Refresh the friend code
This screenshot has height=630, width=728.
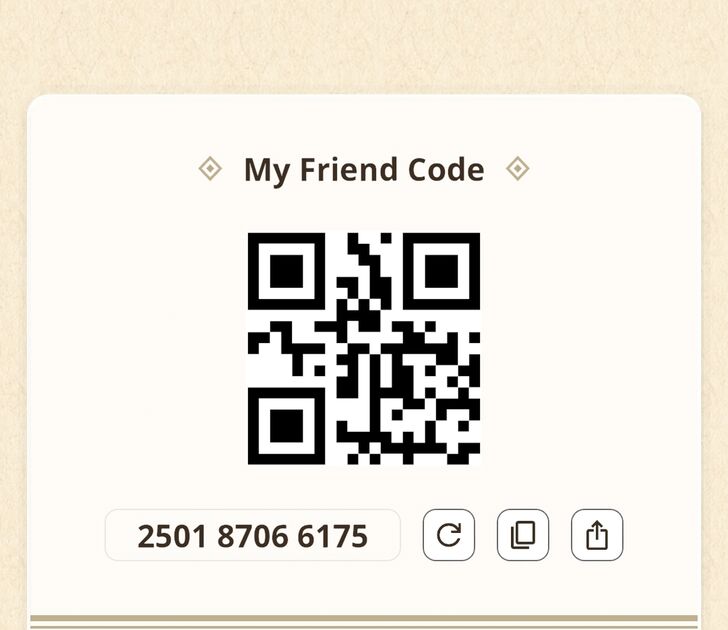click(449, 535)
